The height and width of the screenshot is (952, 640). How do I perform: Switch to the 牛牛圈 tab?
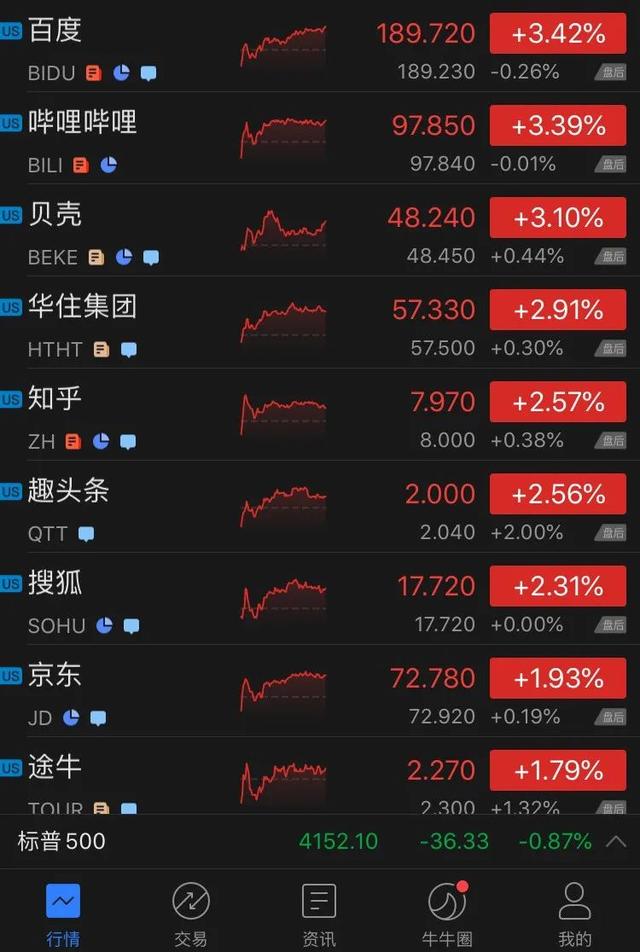(x=447, y=914)
